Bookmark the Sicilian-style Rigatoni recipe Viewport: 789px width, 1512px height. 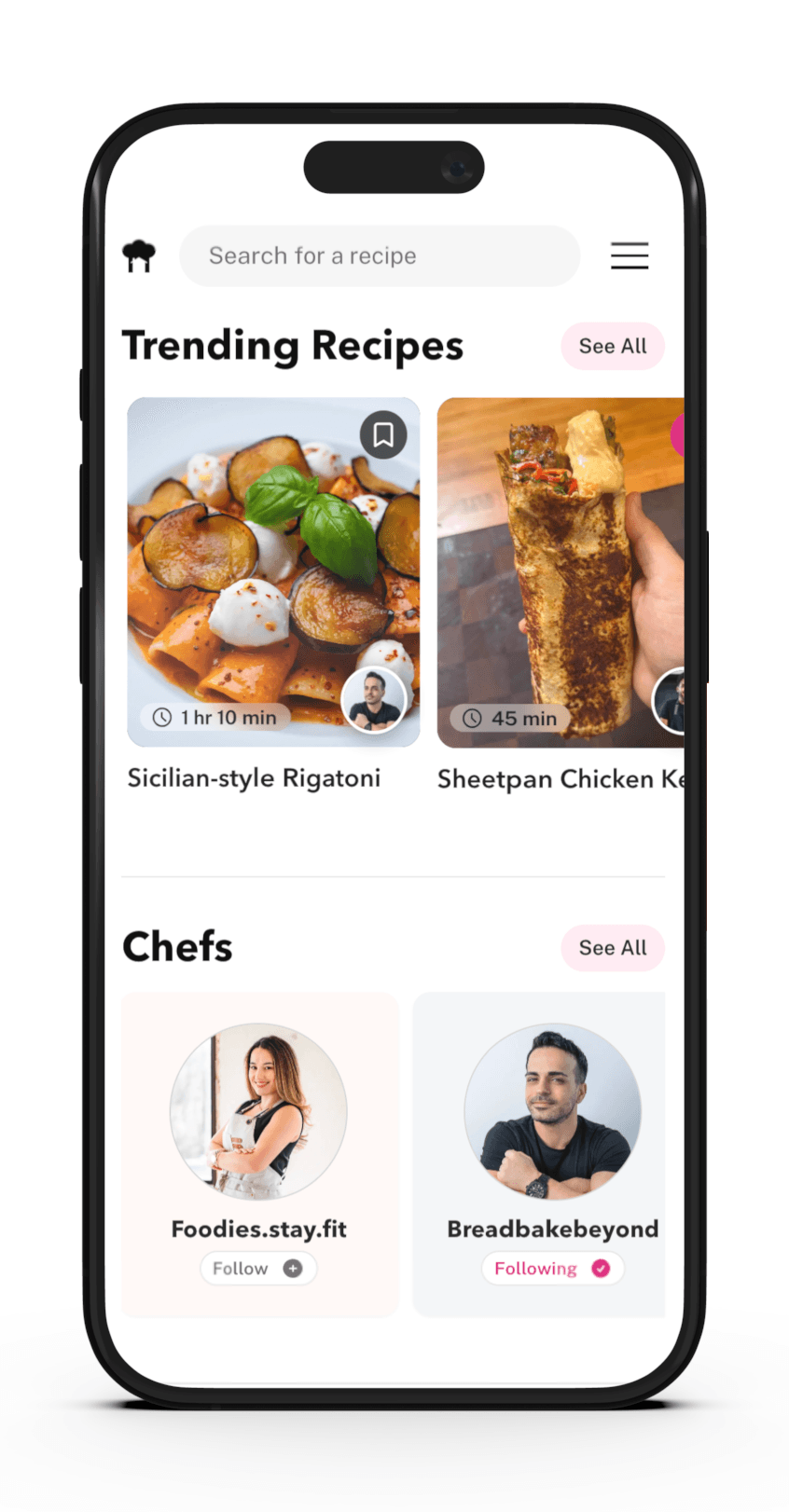coord(383,434)
